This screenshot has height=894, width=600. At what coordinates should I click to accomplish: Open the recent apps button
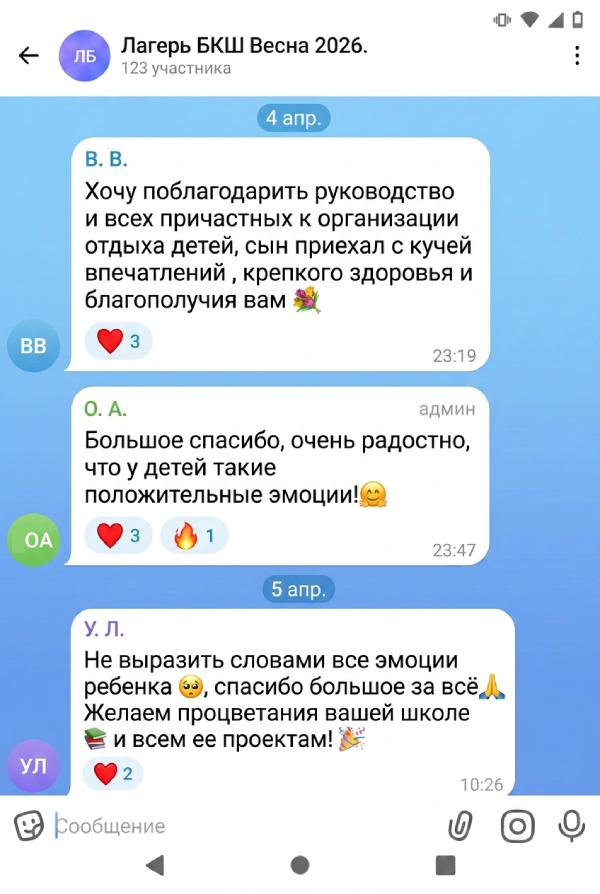[x=446, y=866]
